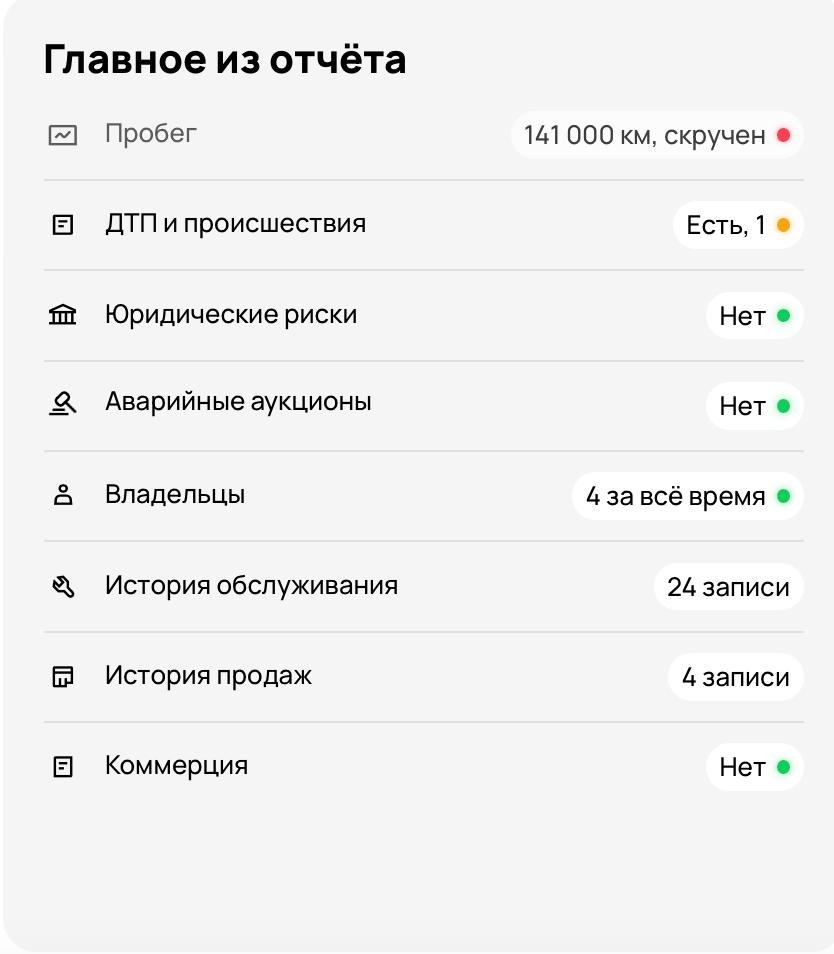This screenshot has width=834, height=954.
Task: Select the Главное из отчёта heading
Action: (x=224, y=59)
